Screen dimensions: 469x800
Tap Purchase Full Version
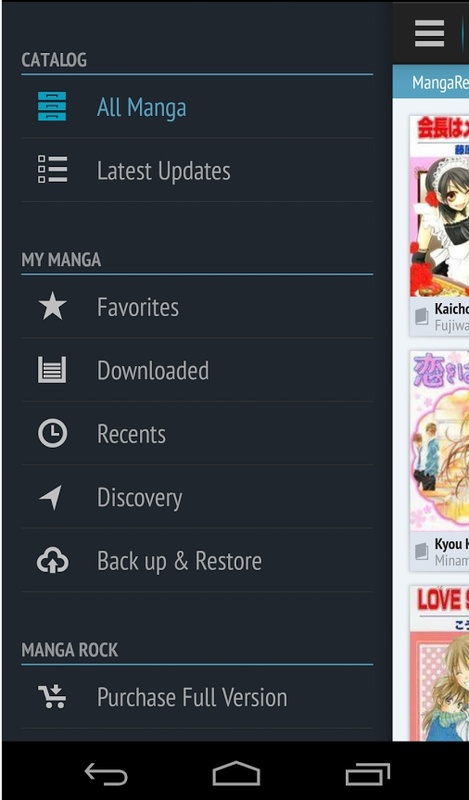pos(197,697)
